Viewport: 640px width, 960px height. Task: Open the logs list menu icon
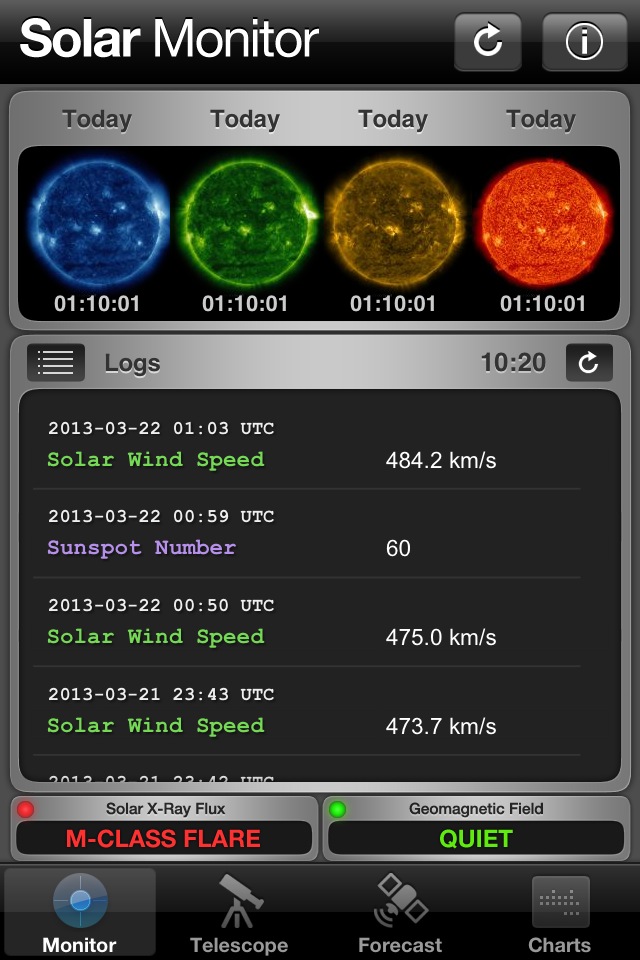coord(56,363)
